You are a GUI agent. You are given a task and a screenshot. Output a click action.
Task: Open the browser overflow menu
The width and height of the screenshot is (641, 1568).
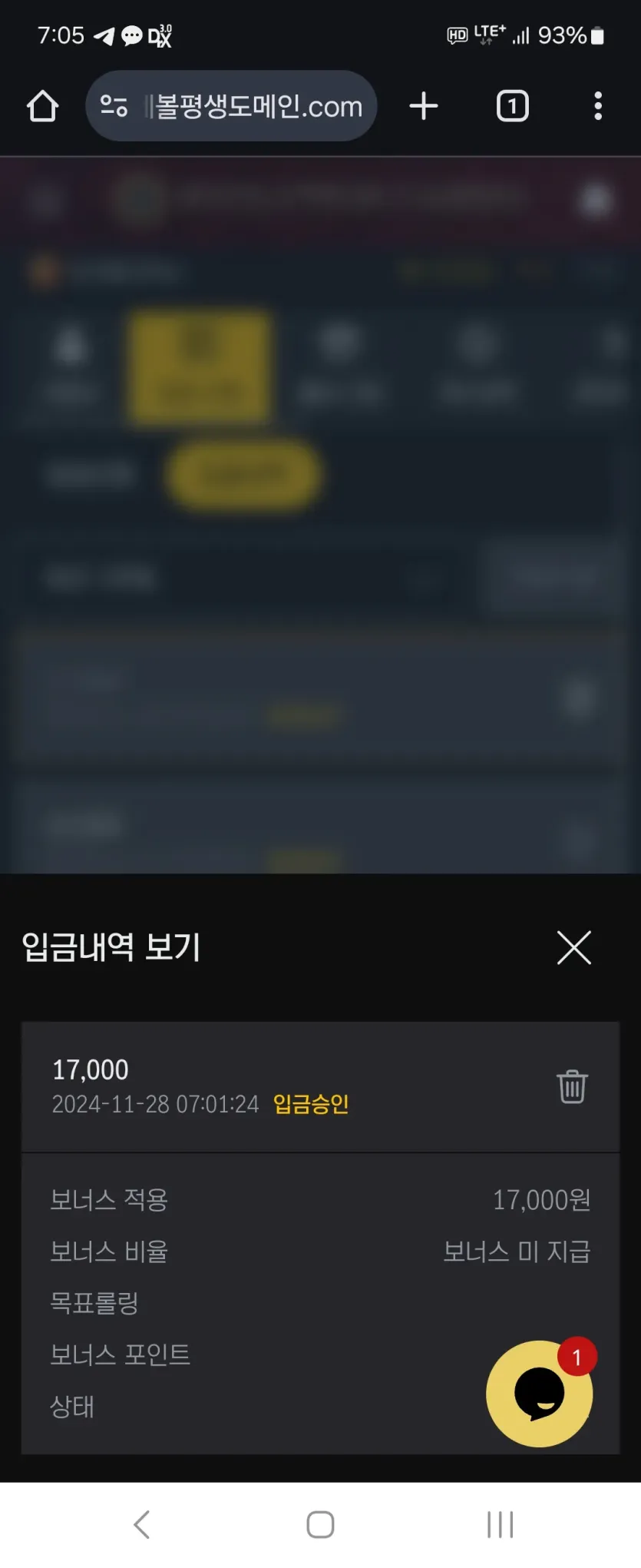[x=597, y=106]
